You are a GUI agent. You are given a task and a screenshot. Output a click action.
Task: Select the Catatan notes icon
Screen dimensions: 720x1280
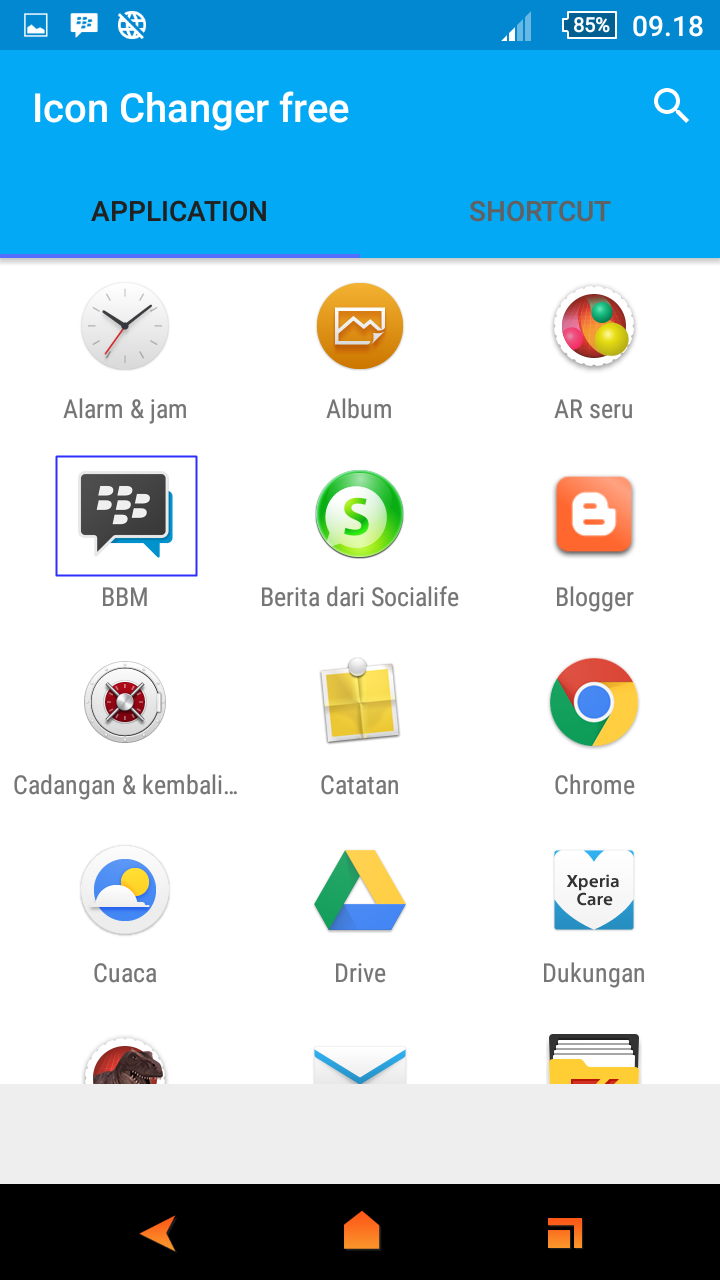(x=359, y=702)
